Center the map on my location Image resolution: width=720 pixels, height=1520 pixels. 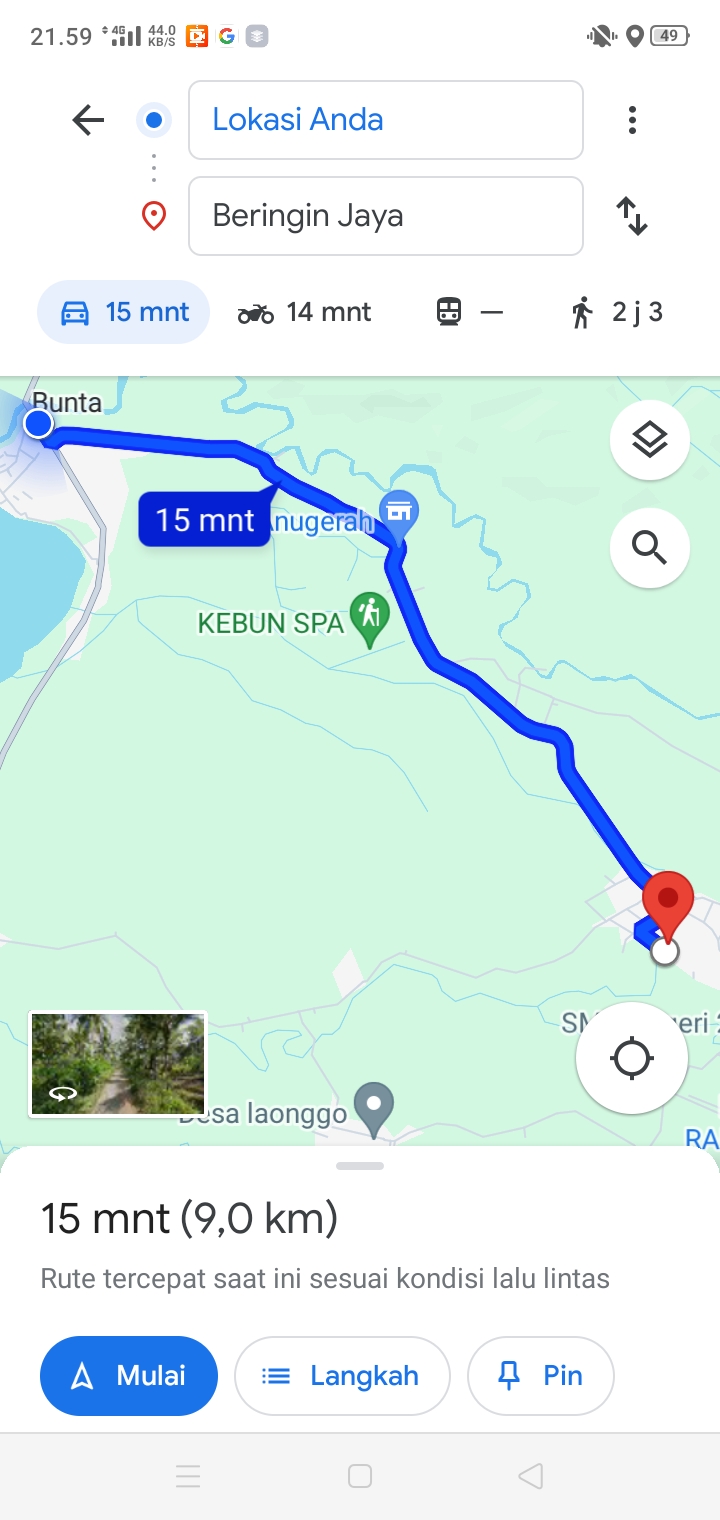[632, 1058]
